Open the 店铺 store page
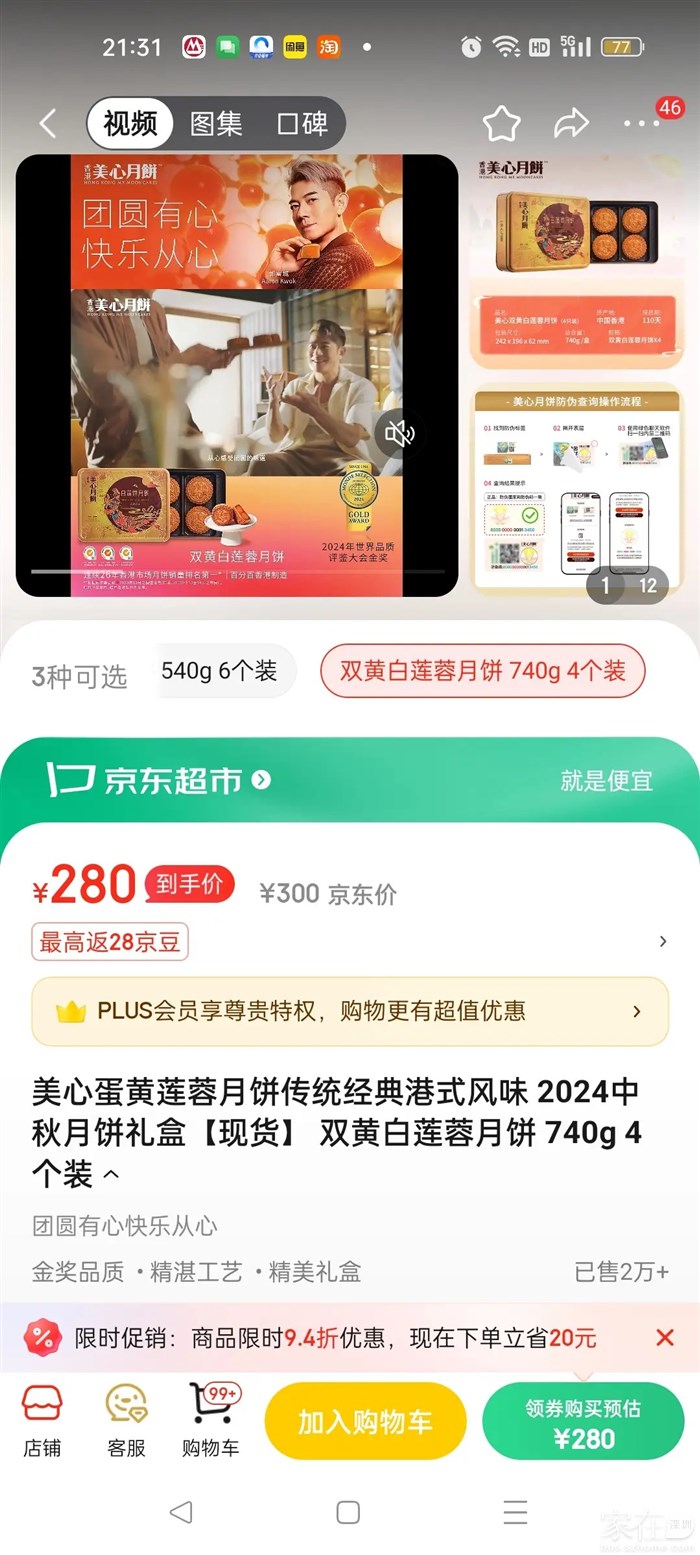The height and width of the screenshot is (1555, 700). tap(42, 1420)
